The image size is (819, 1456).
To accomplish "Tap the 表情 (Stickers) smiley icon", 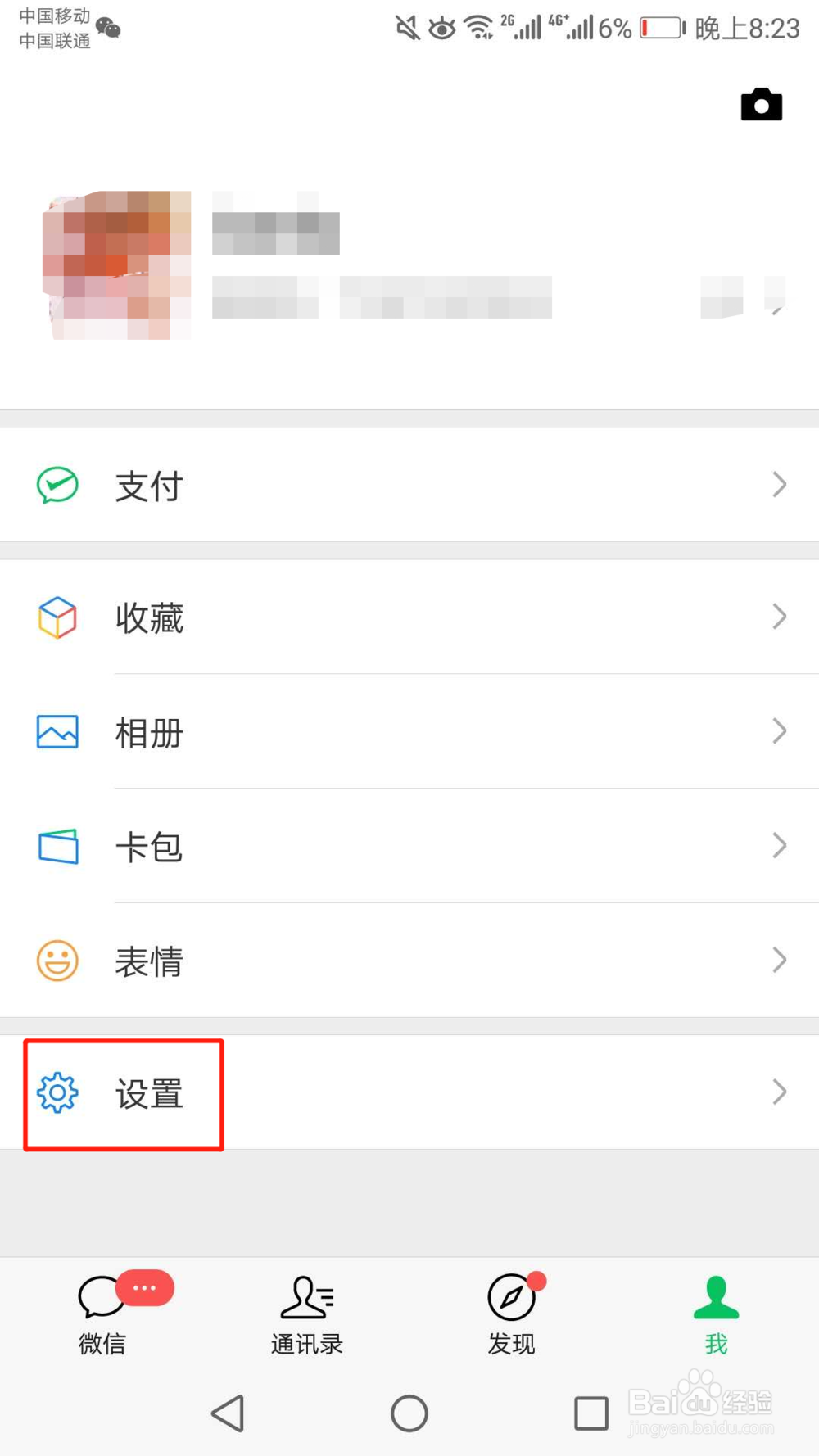I will click(x=56, y=961).
